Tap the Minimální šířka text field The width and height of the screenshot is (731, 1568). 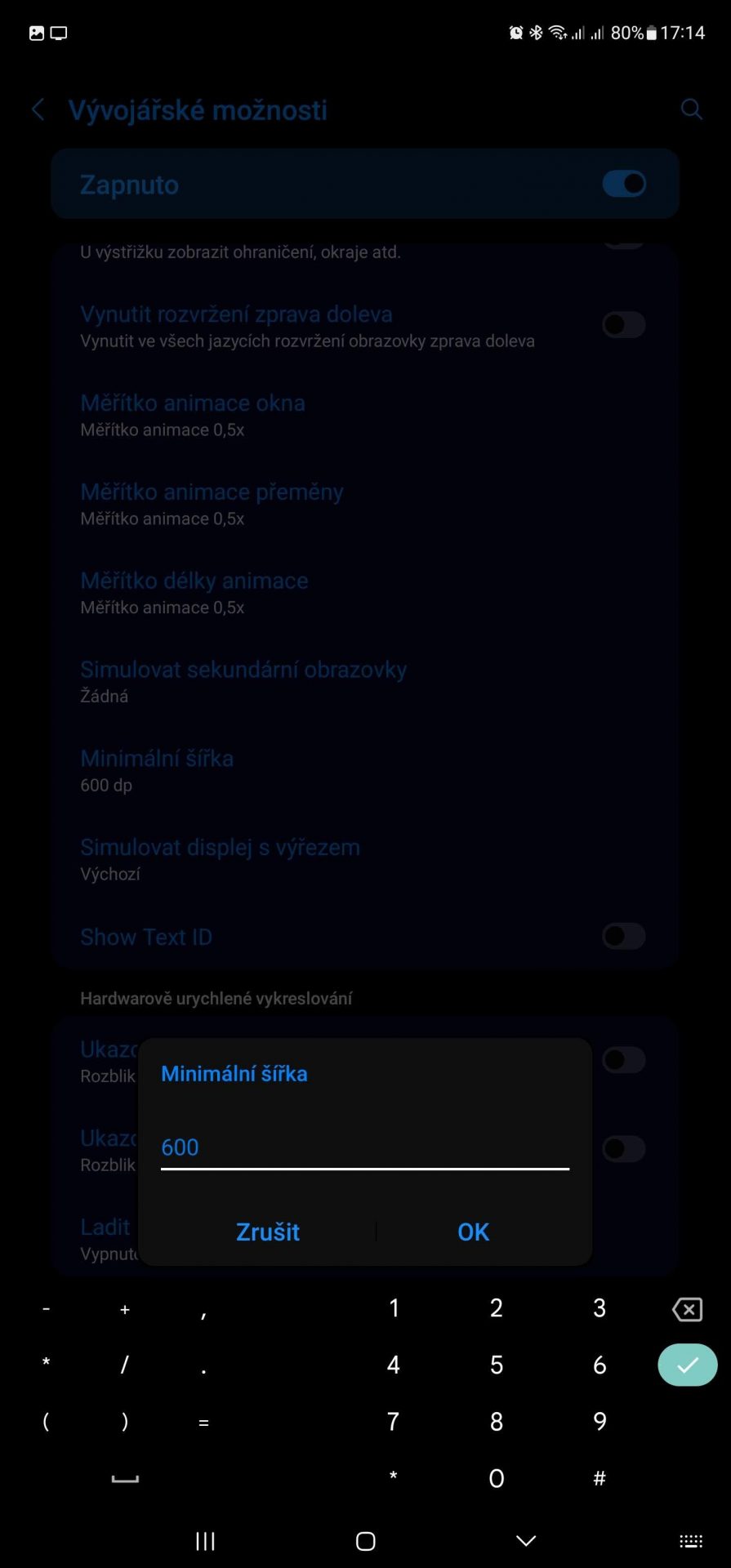(x=365, y=1147)
